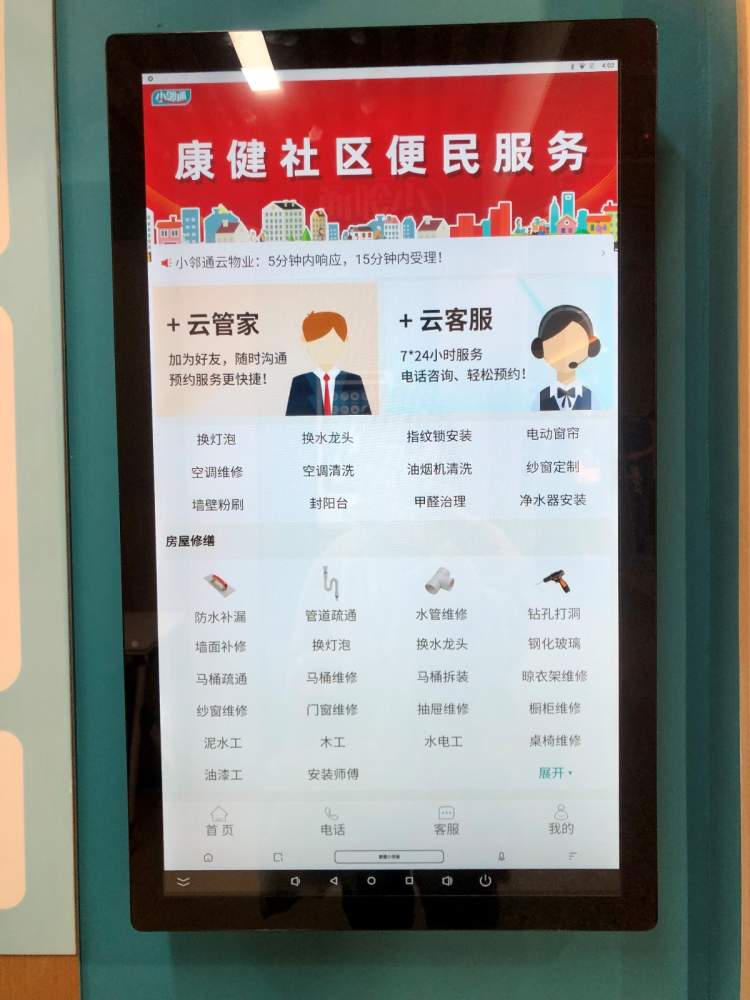Viewport: 750px width, 1000px height.
Task: Expand the list with 展开
Action: tap(555, 773)
